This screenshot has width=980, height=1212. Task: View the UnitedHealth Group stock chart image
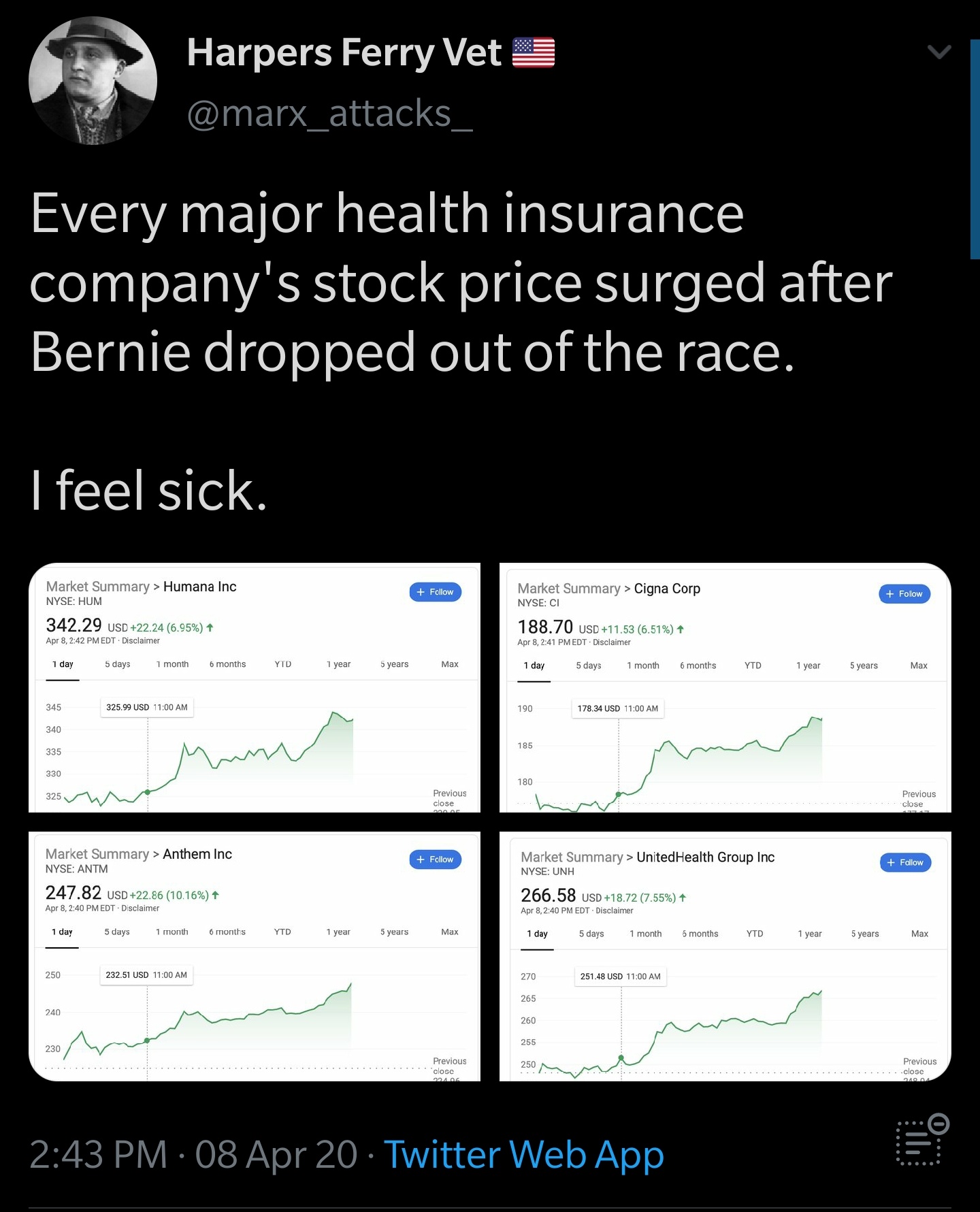[725, 955]
